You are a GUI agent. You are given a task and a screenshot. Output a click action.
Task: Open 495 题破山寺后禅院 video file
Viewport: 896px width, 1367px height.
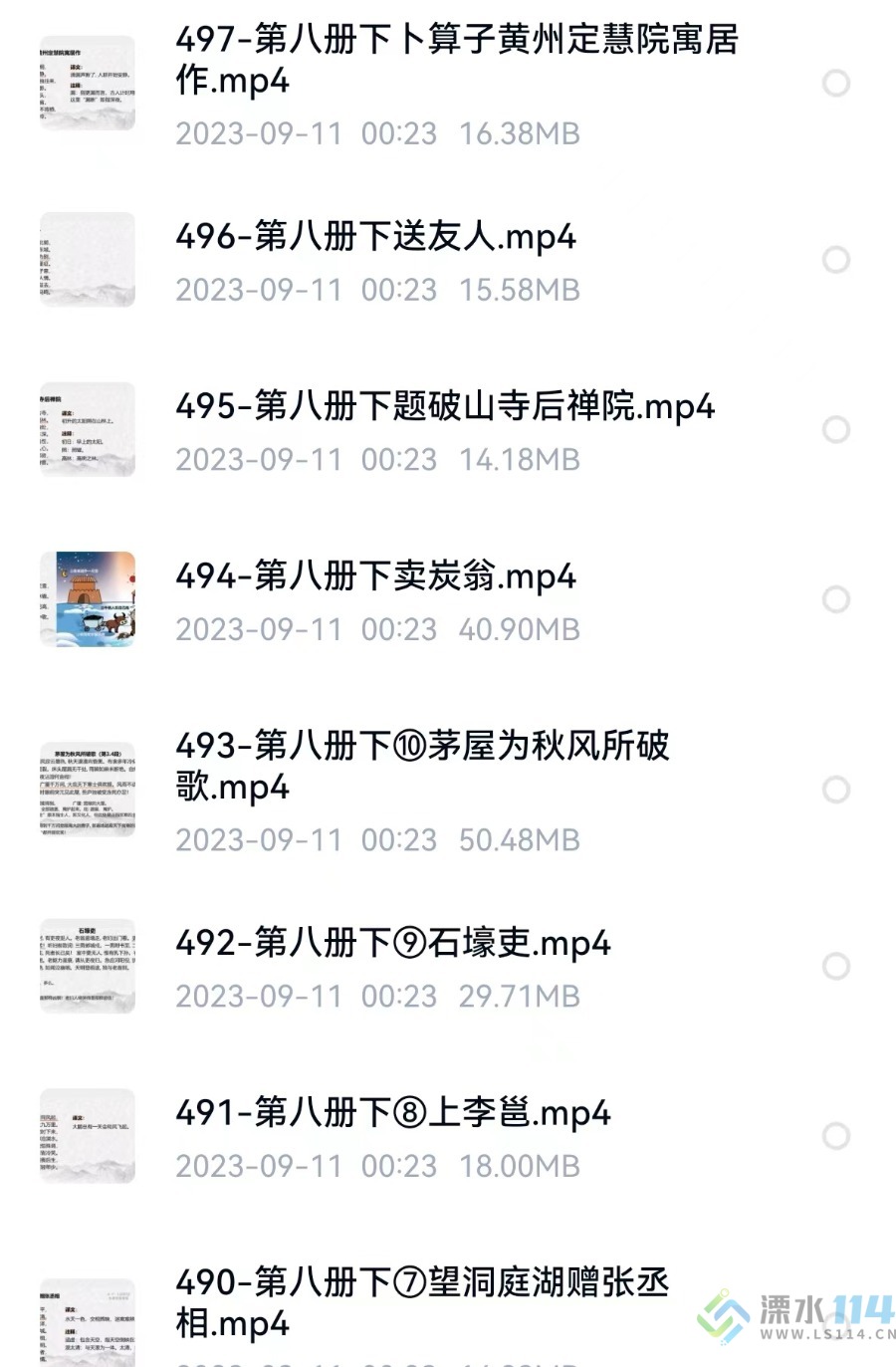click(445, 407)
